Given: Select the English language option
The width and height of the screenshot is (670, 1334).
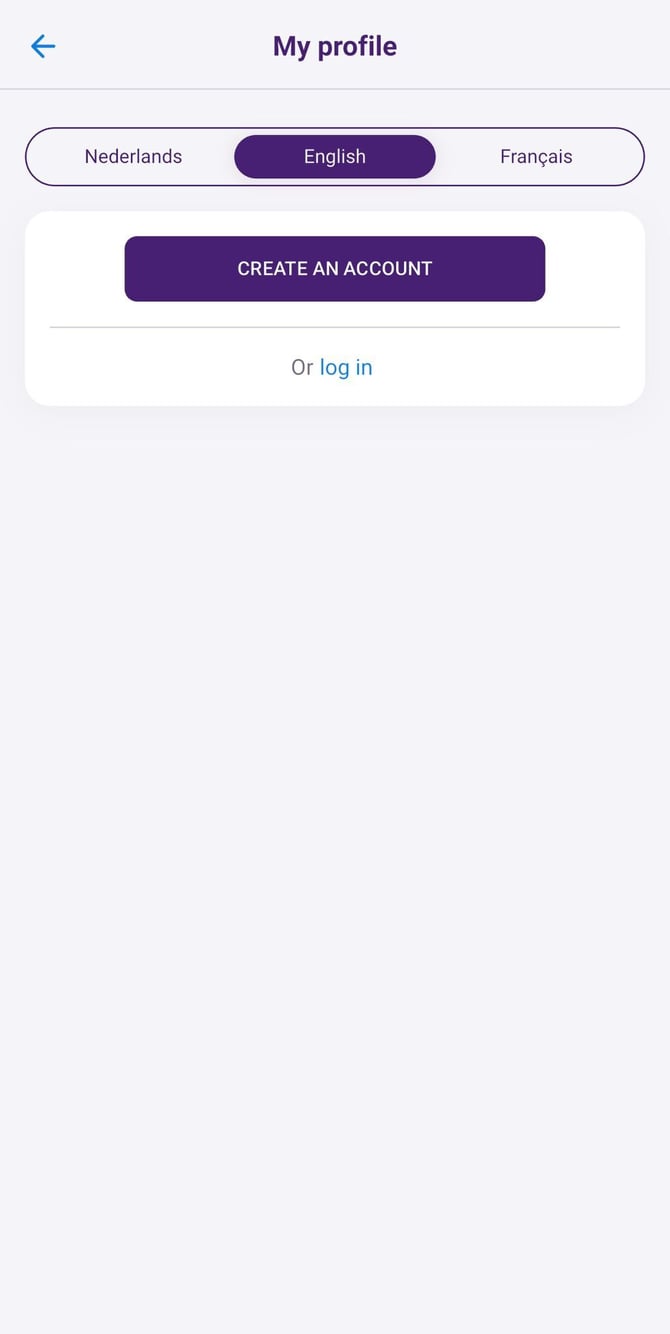Looking at the screenshot, I should tap(335, 157).
